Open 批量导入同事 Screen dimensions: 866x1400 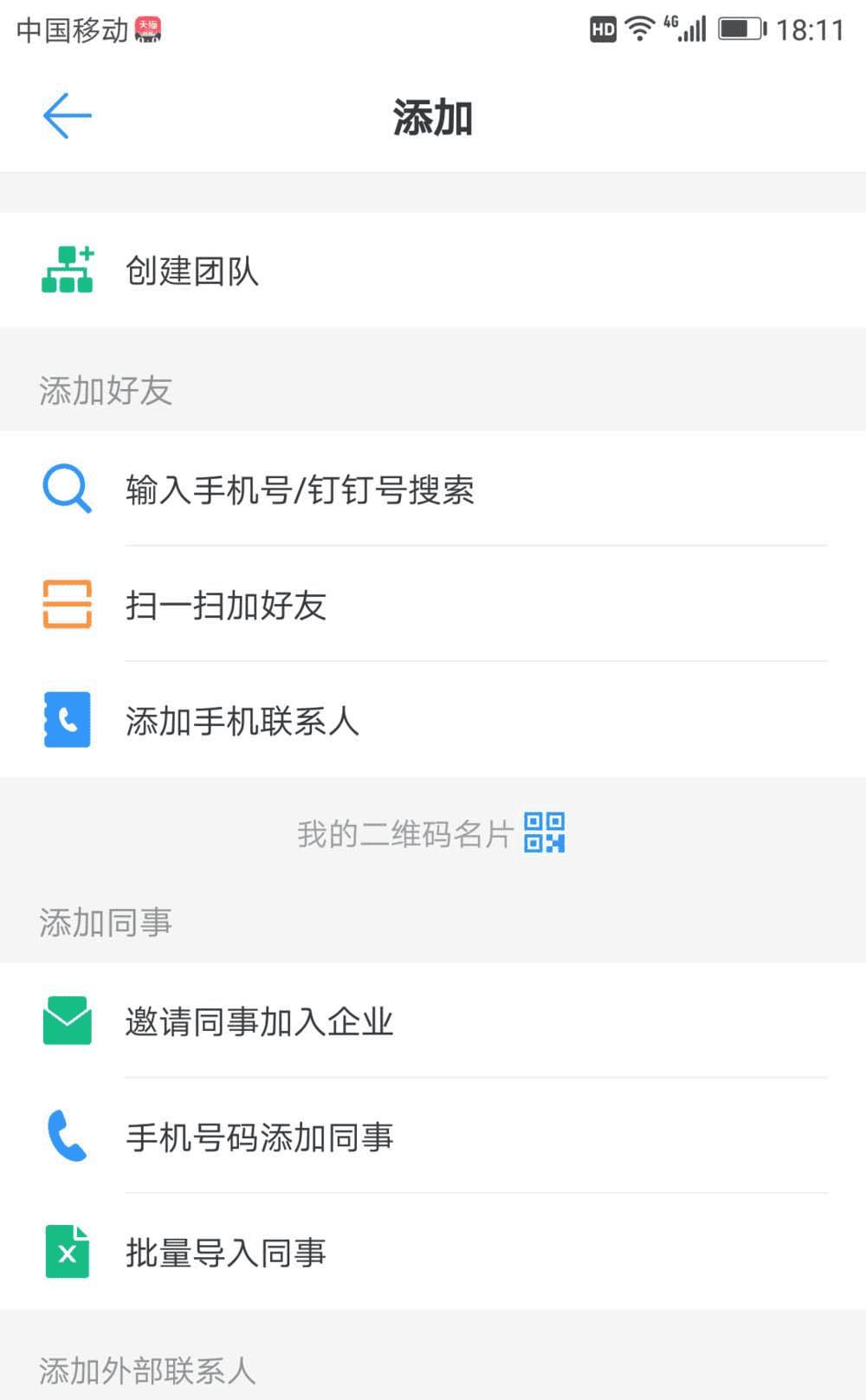click(x=226, y=1252)
